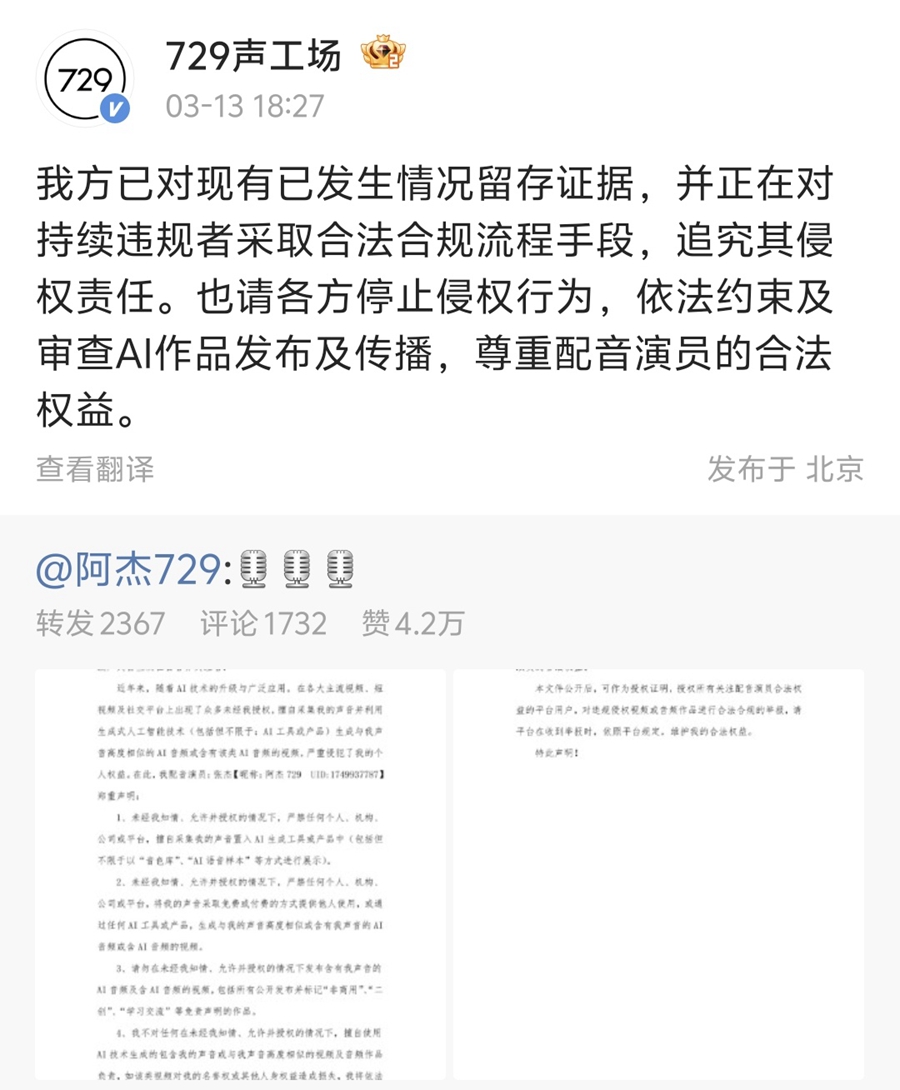View likes via 赞 4.2万
Viewport: 900px width, 1090px height.
click(x=413, y=624)
